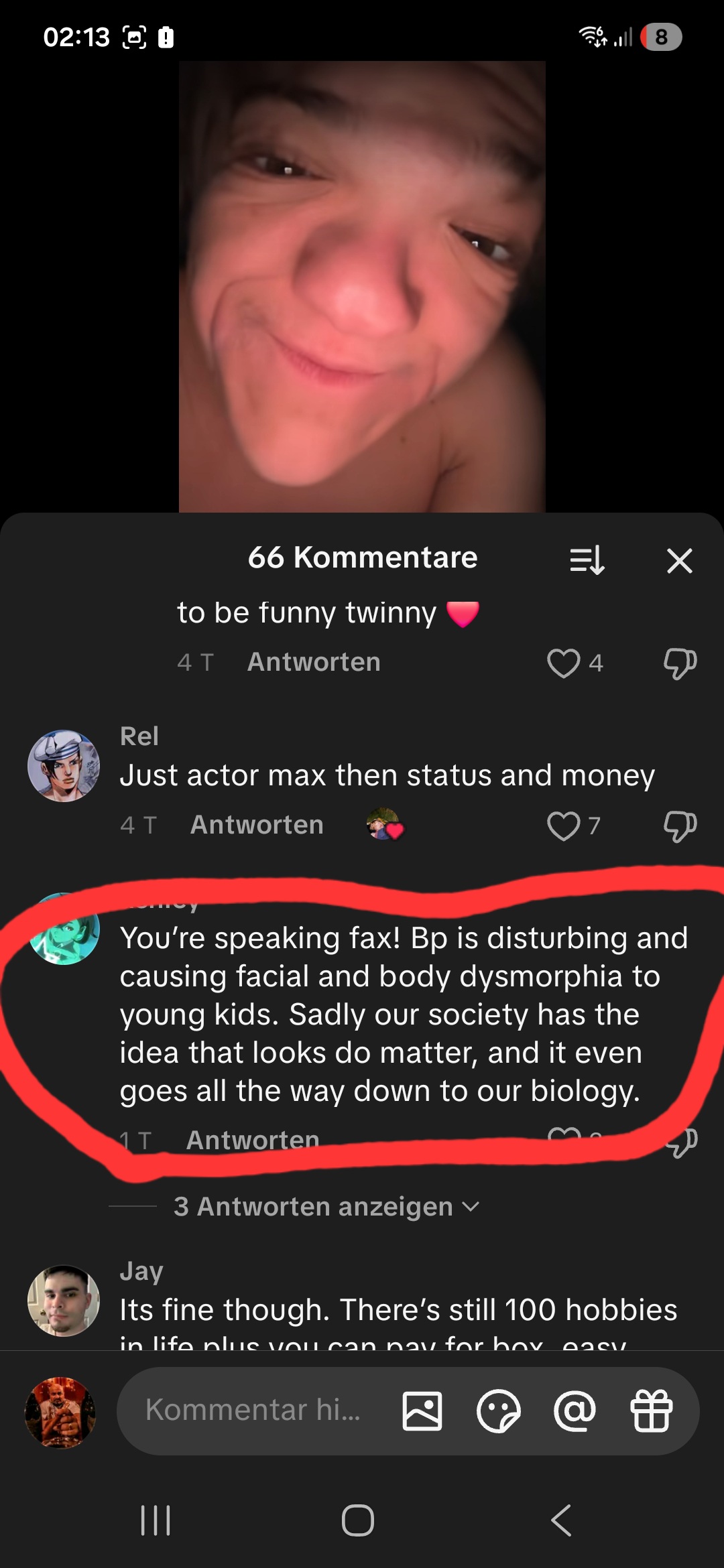Like Rel's comment

tap(563, 826)
